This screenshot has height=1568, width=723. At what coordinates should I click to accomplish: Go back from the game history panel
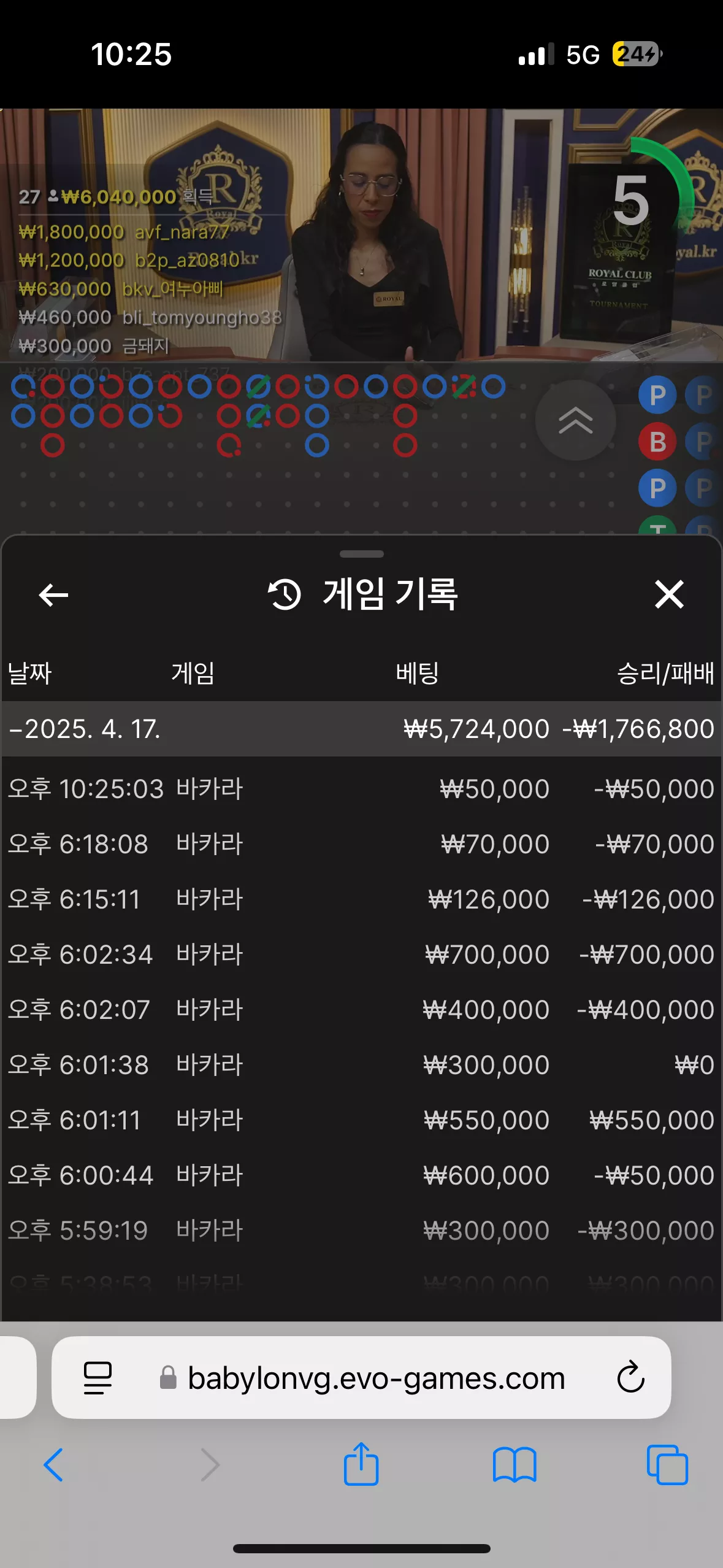point(53,594)
